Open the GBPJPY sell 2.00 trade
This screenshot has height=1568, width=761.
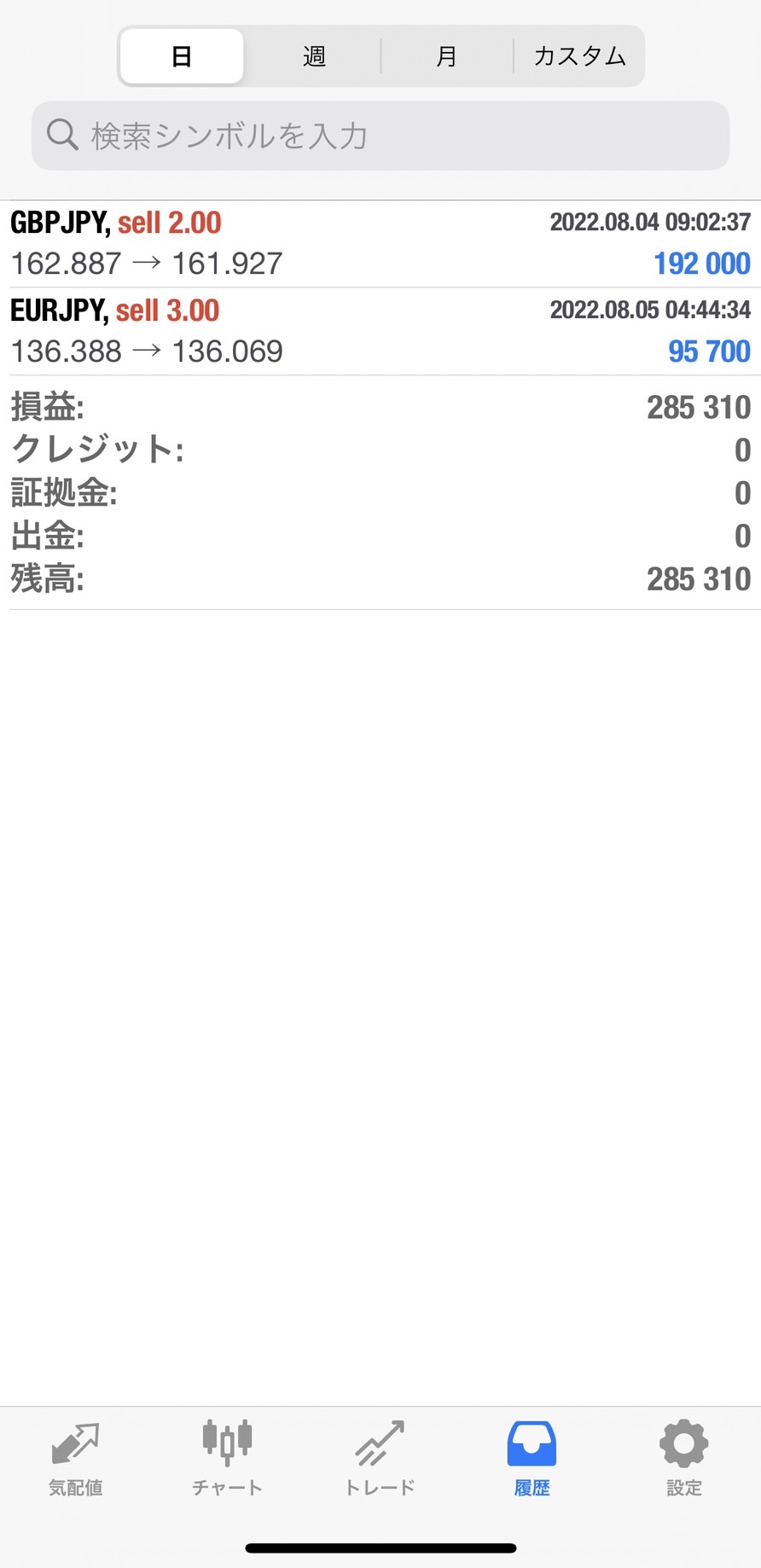coord(380,243)
